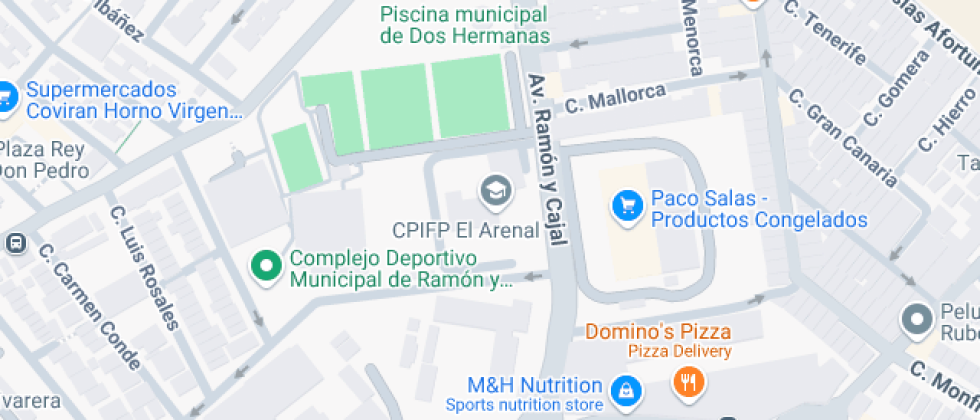Tap the bus stop icon

coord(16,243)
